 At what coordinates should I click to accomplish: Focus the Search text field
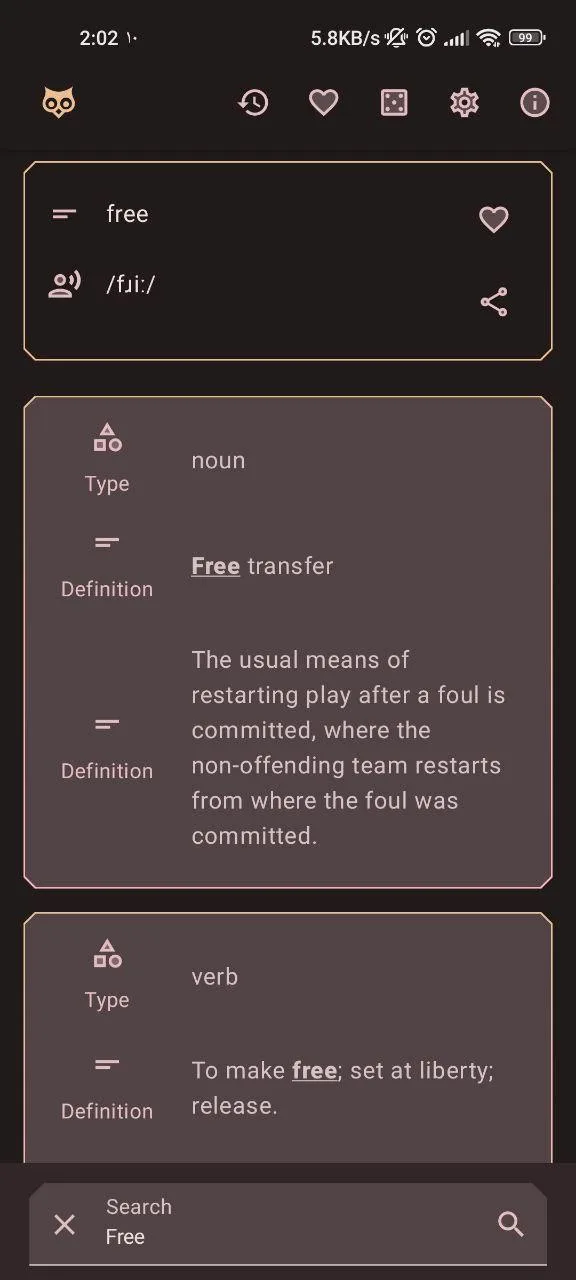coord(288,1224)
